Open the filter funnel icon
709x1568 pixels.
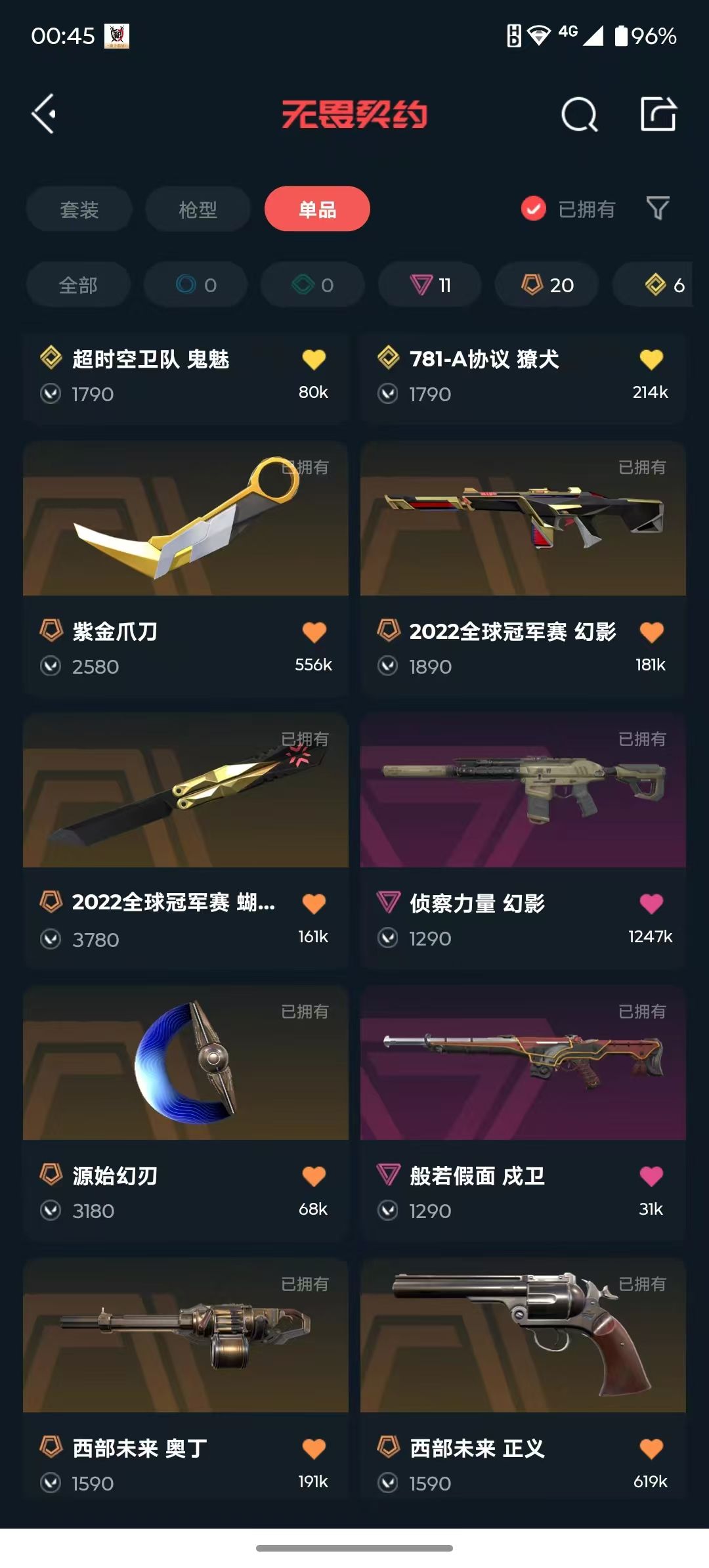[x=658, y=209]
